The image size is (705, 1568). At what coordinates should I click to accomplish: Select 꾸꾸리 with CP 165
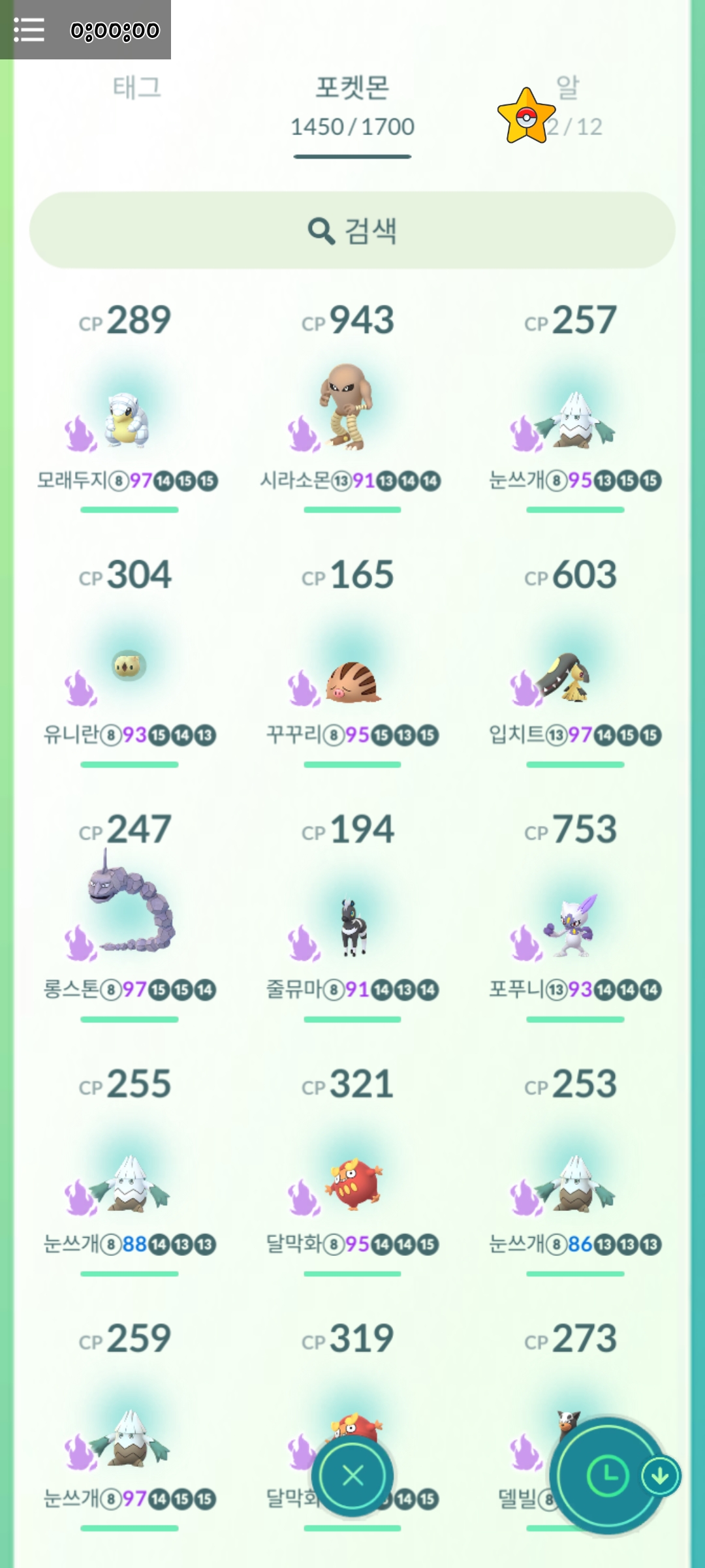click(x=351, y=679)
